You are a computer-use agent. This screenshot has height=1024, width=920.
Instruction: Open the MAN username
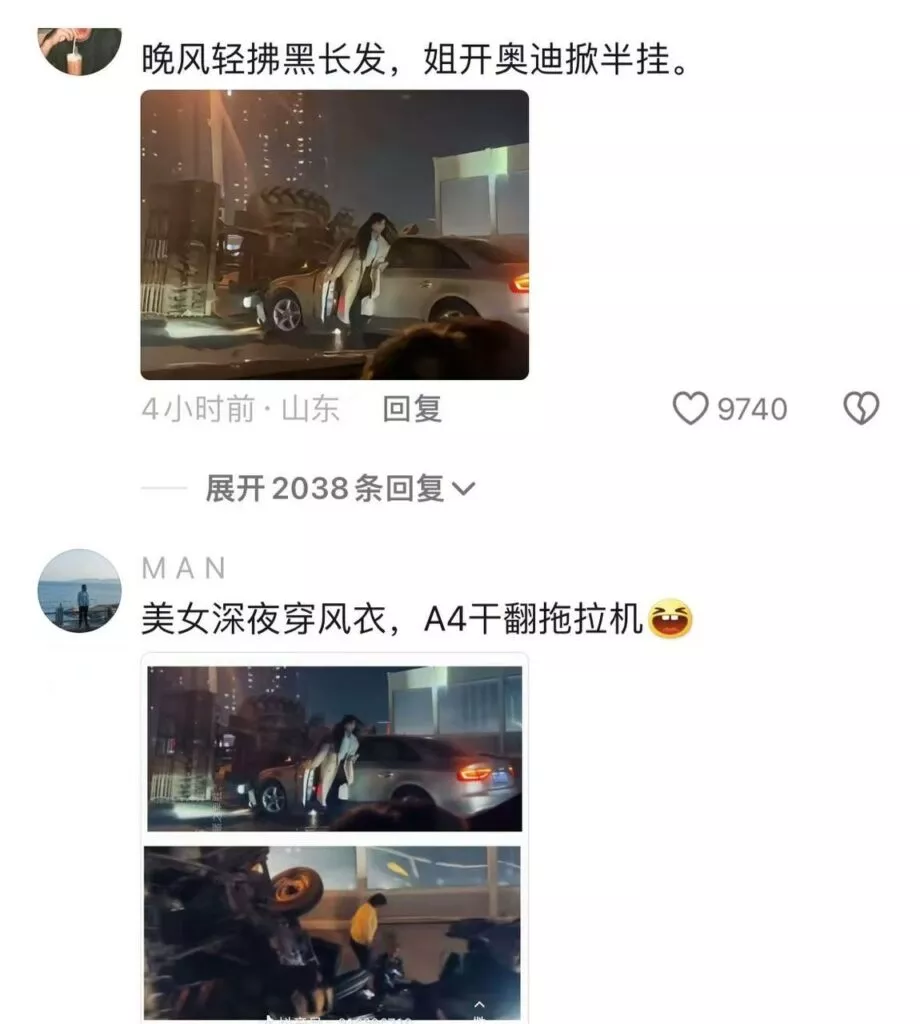tap(184, 568)
